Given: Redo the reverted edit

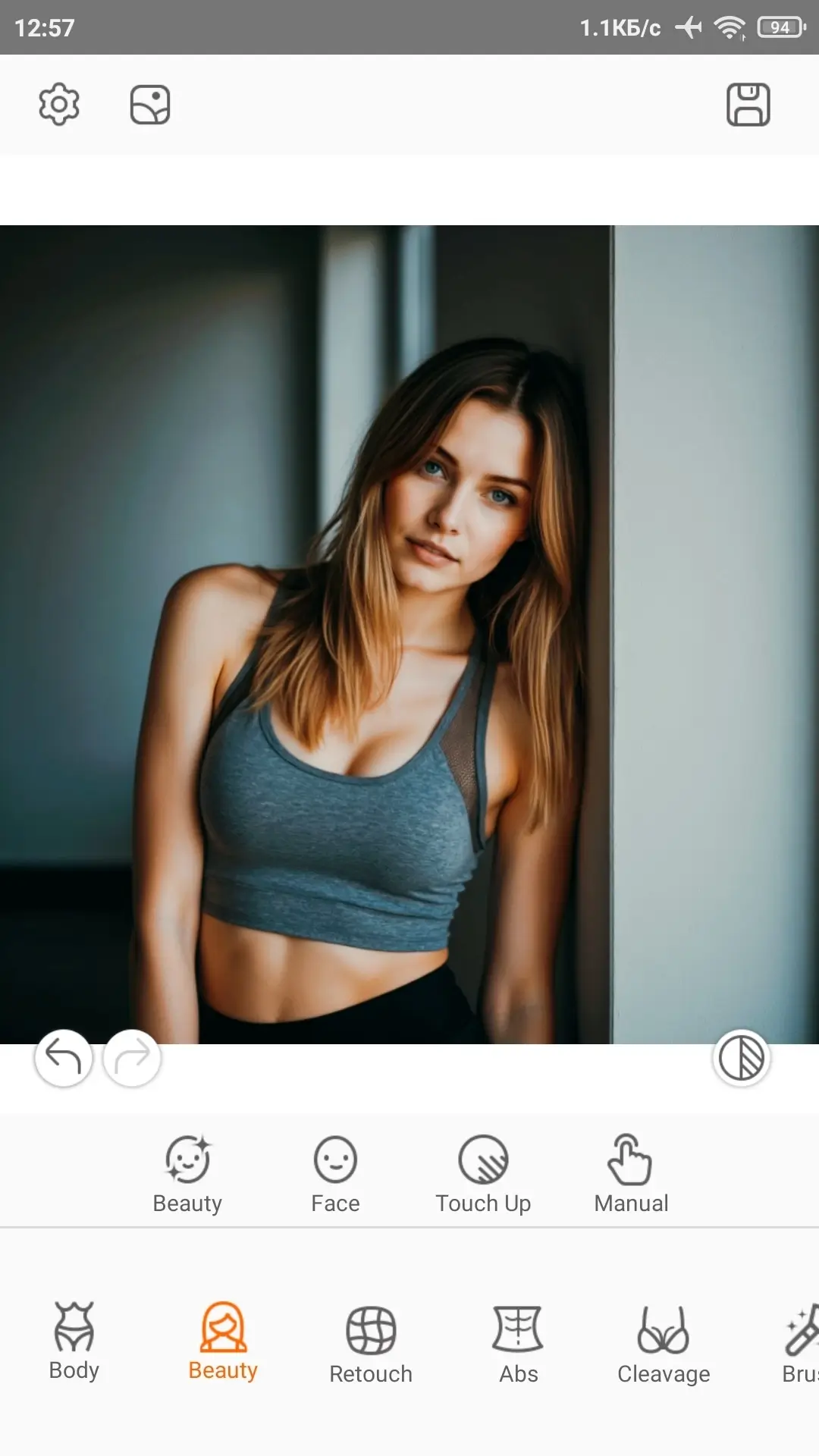Looking at the screenshot, I should 132,1057.
